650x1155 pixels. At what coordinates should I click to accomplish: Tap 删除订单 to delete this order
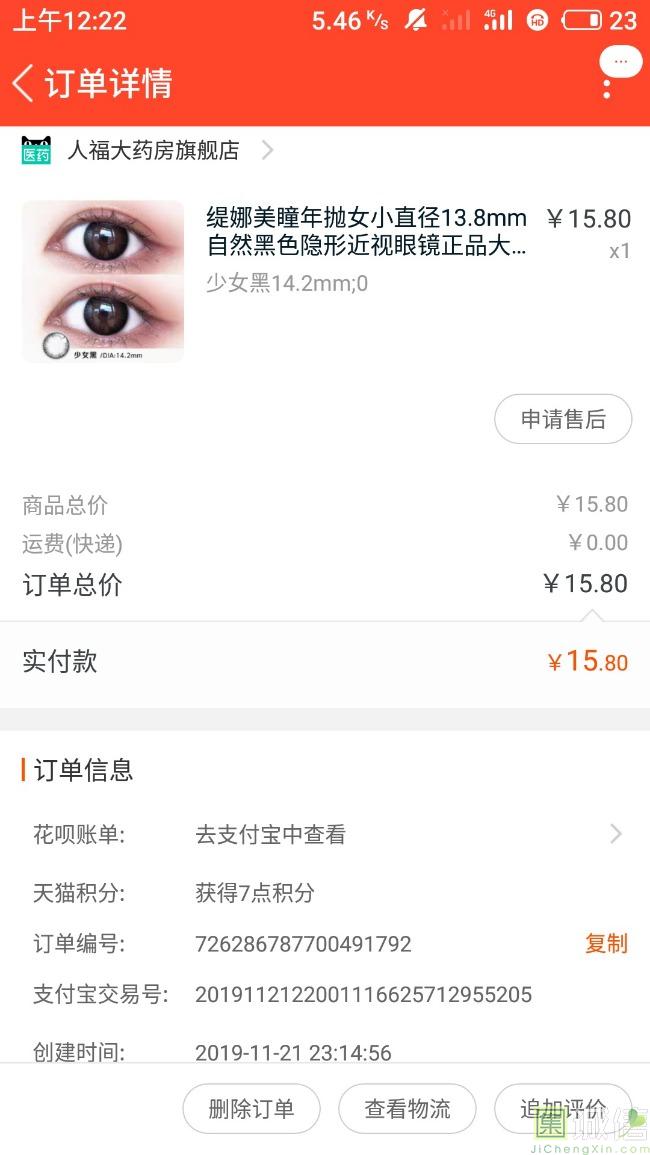[x=251, y=1108]
